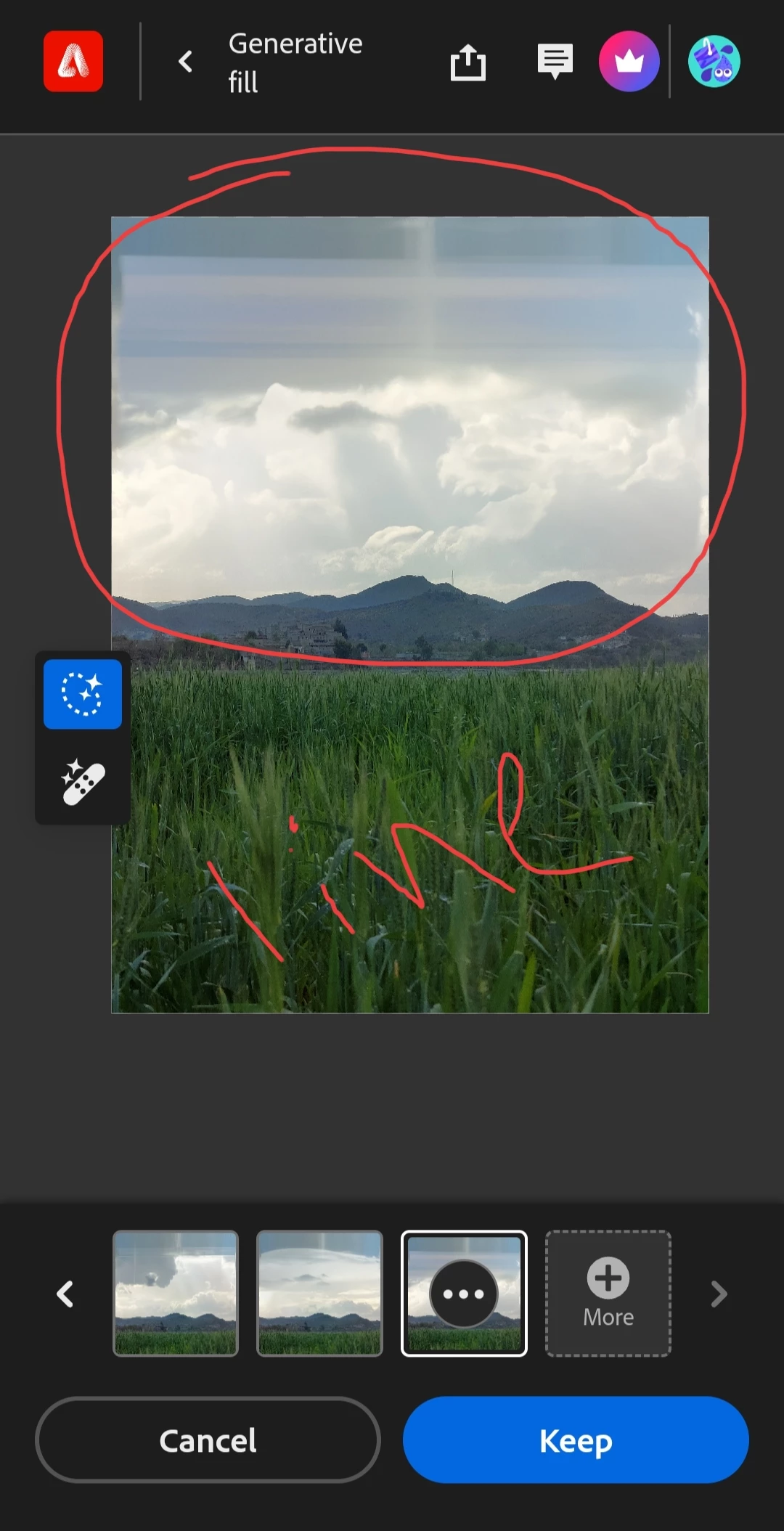This screenshot has height=1531, width=784.
Task: Open the profile avatar menu
Action: click(714, 62)
